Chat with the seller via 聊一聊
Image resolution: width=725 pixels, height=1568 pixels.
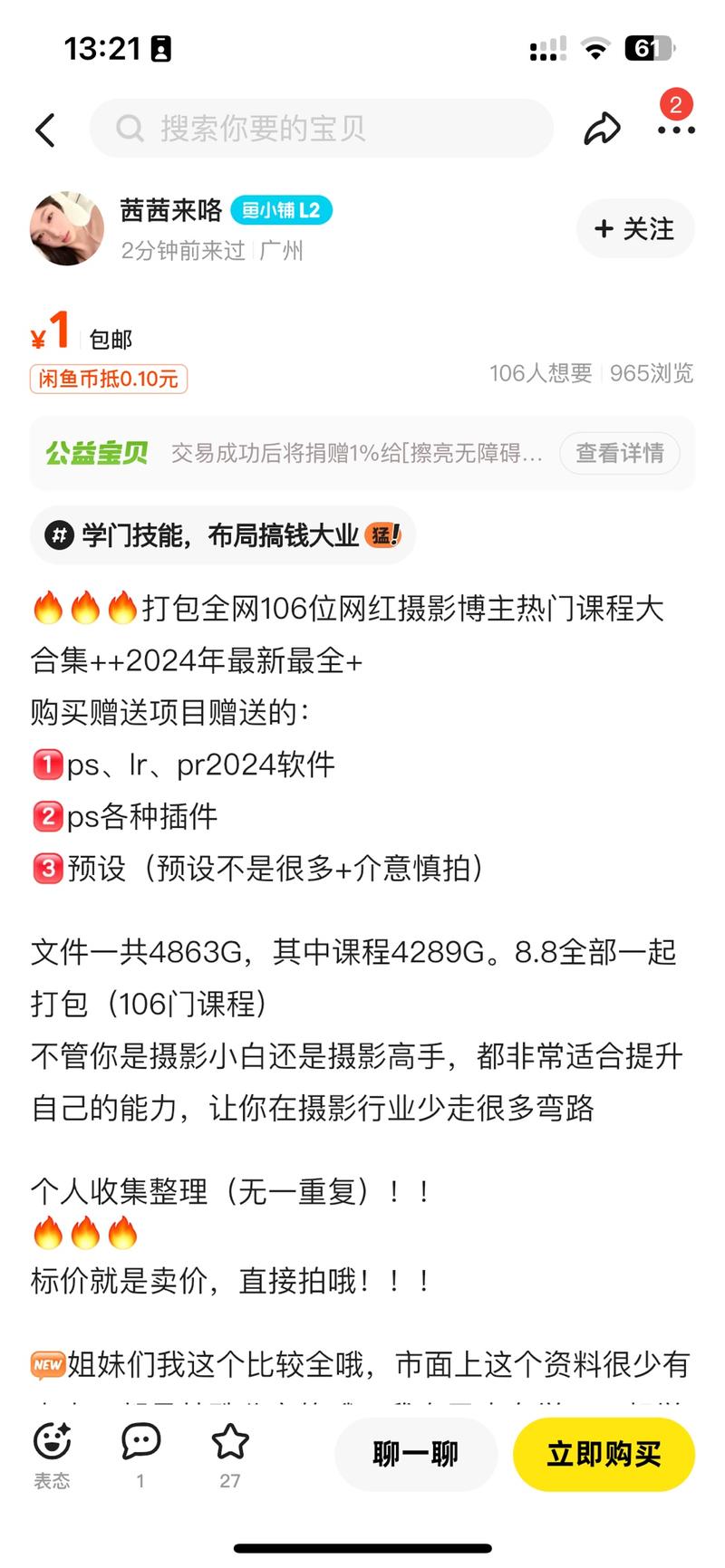click(416, 1454)
